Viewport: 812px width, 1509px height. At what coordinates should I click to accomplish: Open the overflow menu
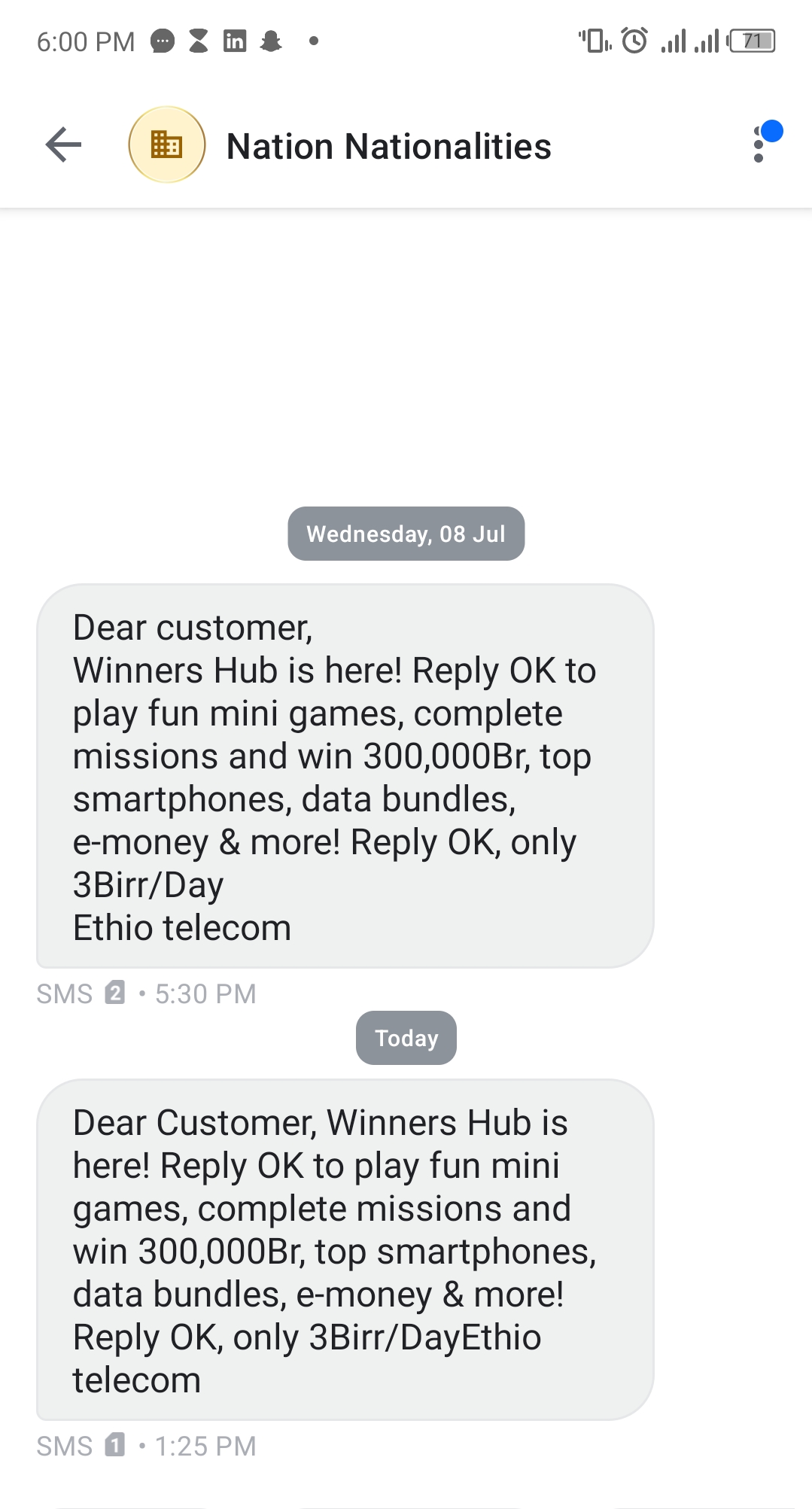(759, 144)
